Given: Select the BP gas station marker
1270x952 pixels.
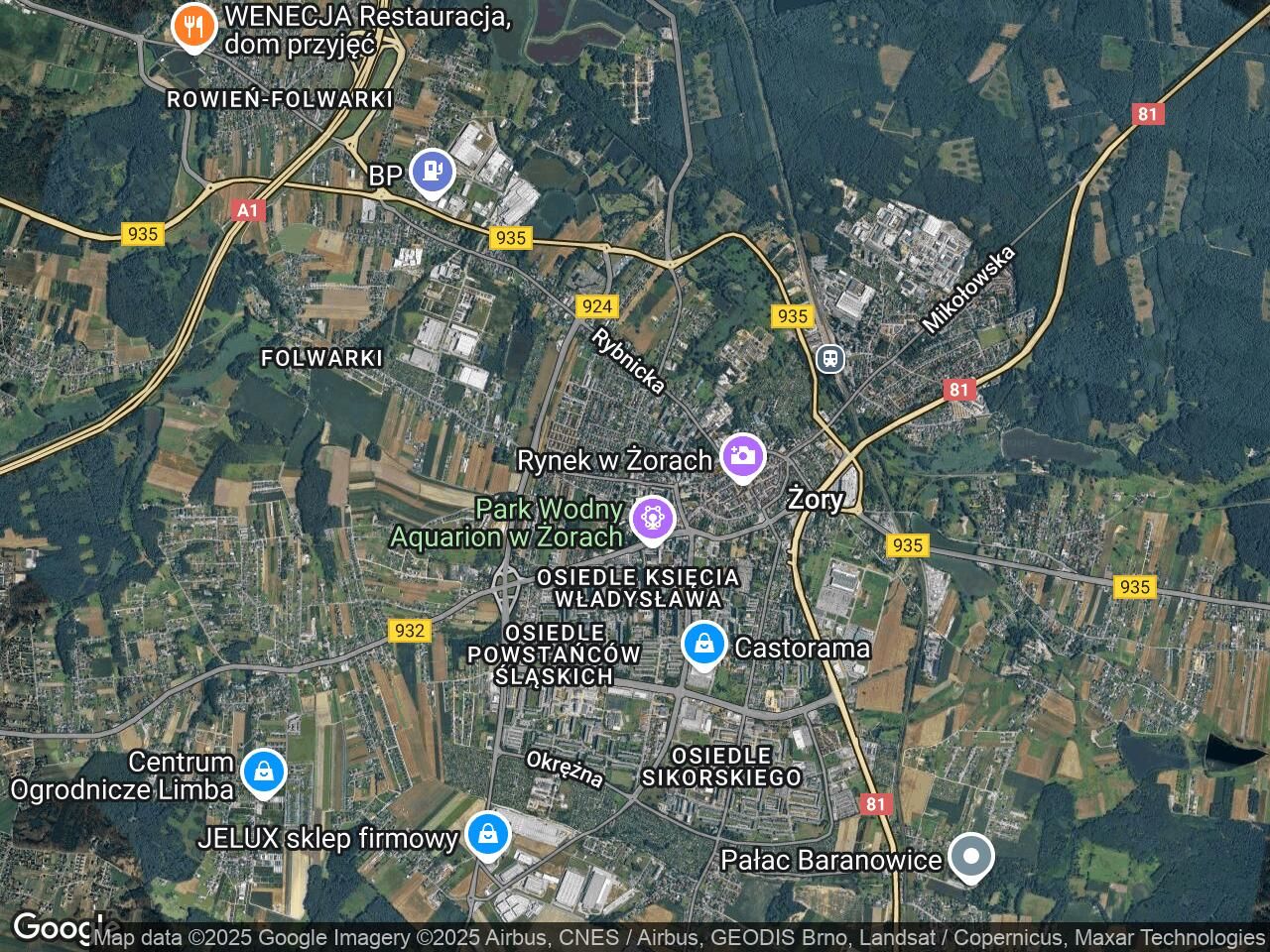Looking at the screenshot, I should click(432, 173).
